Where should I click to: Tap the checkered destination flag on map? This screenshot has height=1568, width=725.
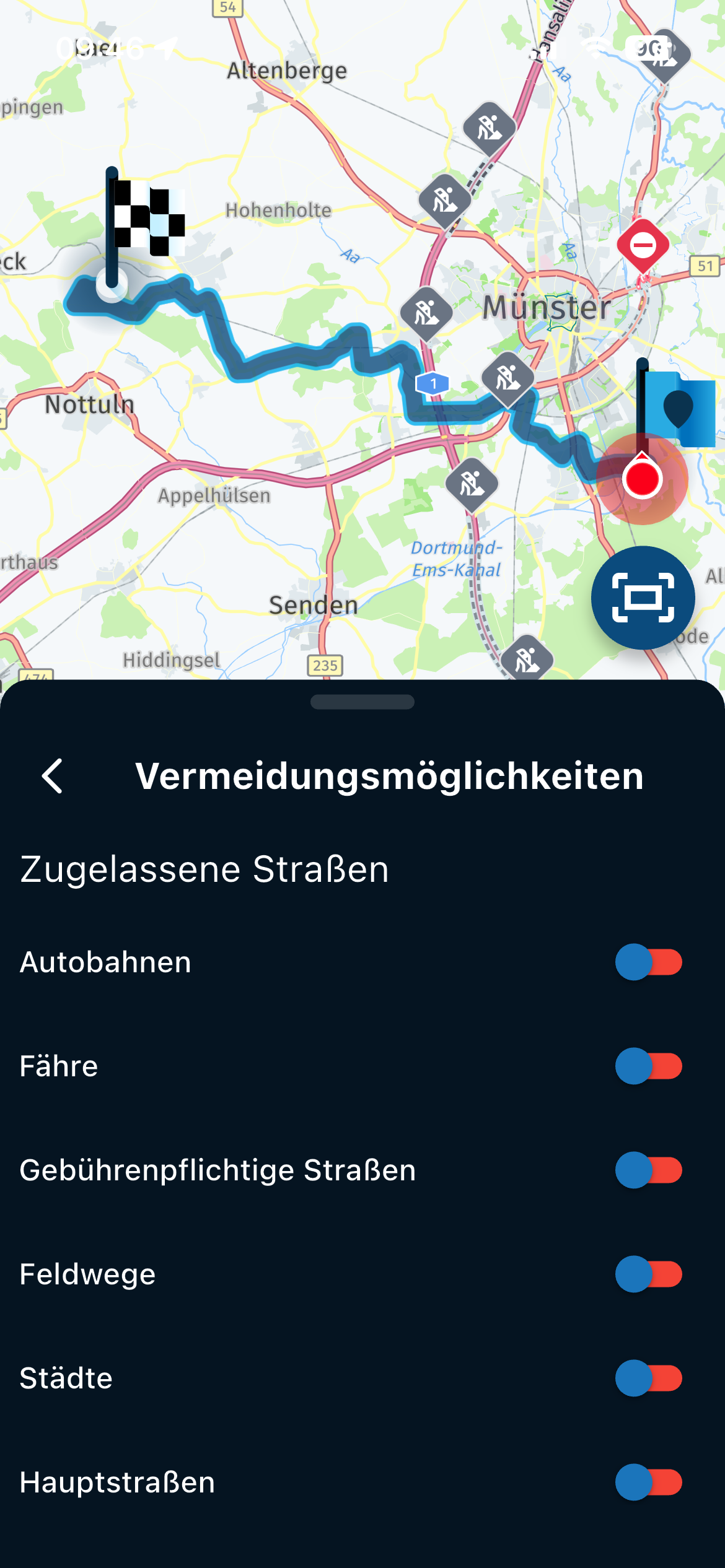[x=146, y=217]
